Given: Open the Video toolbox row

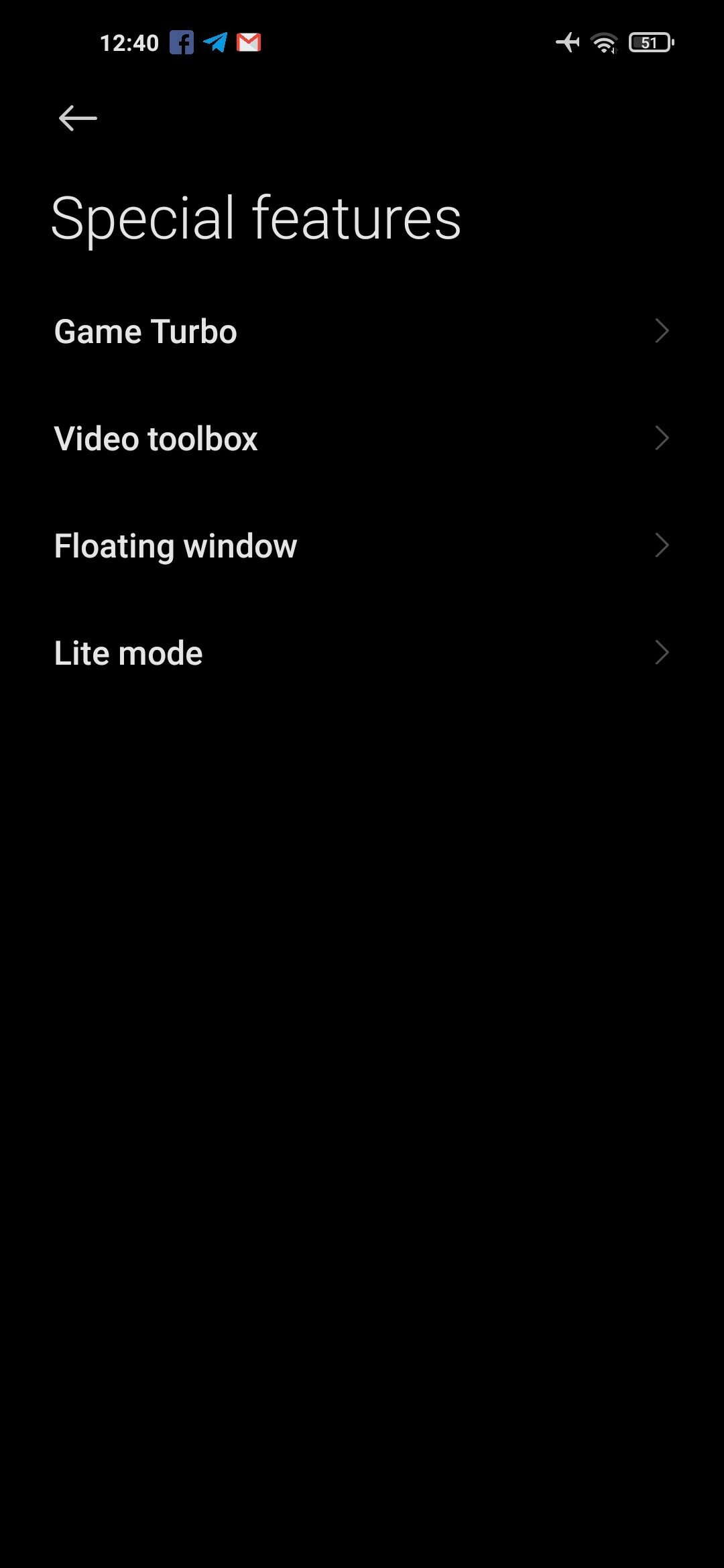Looking at the screenshot, I should (x=362, y=438).
